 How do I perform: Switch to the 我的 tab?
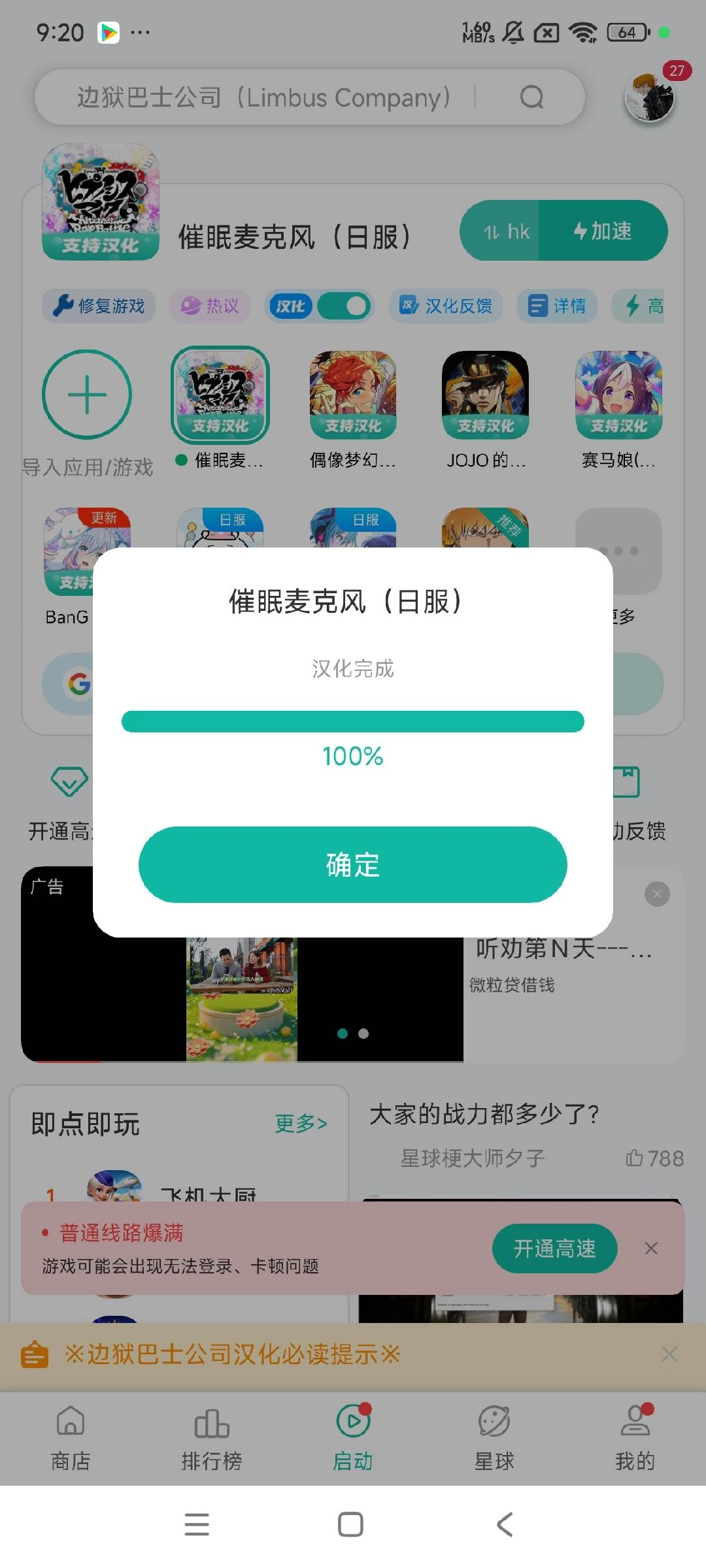pyautogui.click(x=635, y=1437)
